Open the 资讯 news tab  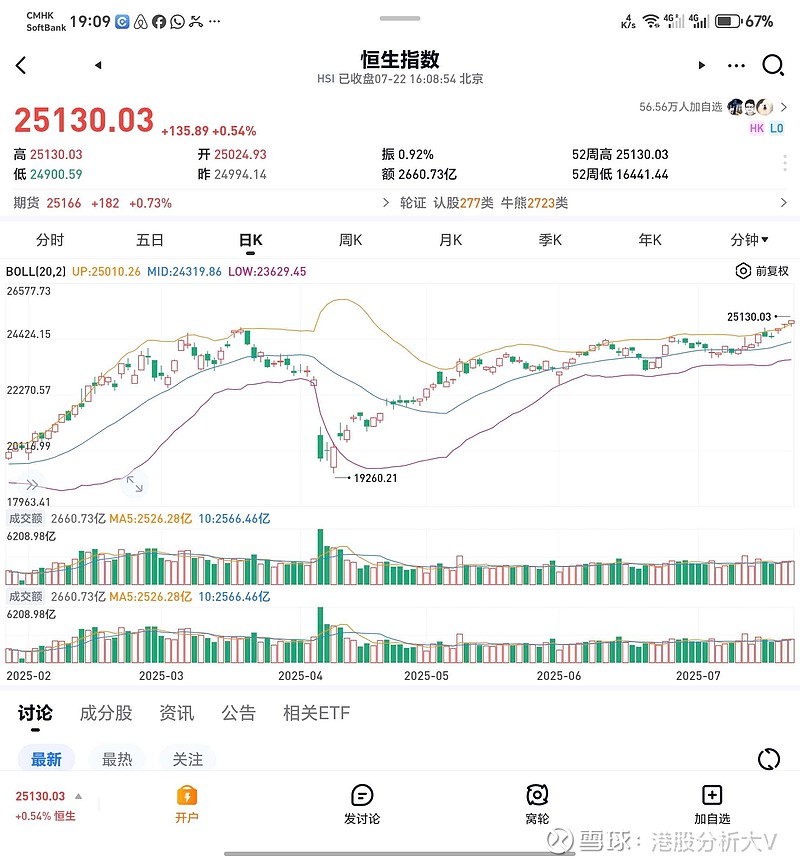click(x=177, y=713)
